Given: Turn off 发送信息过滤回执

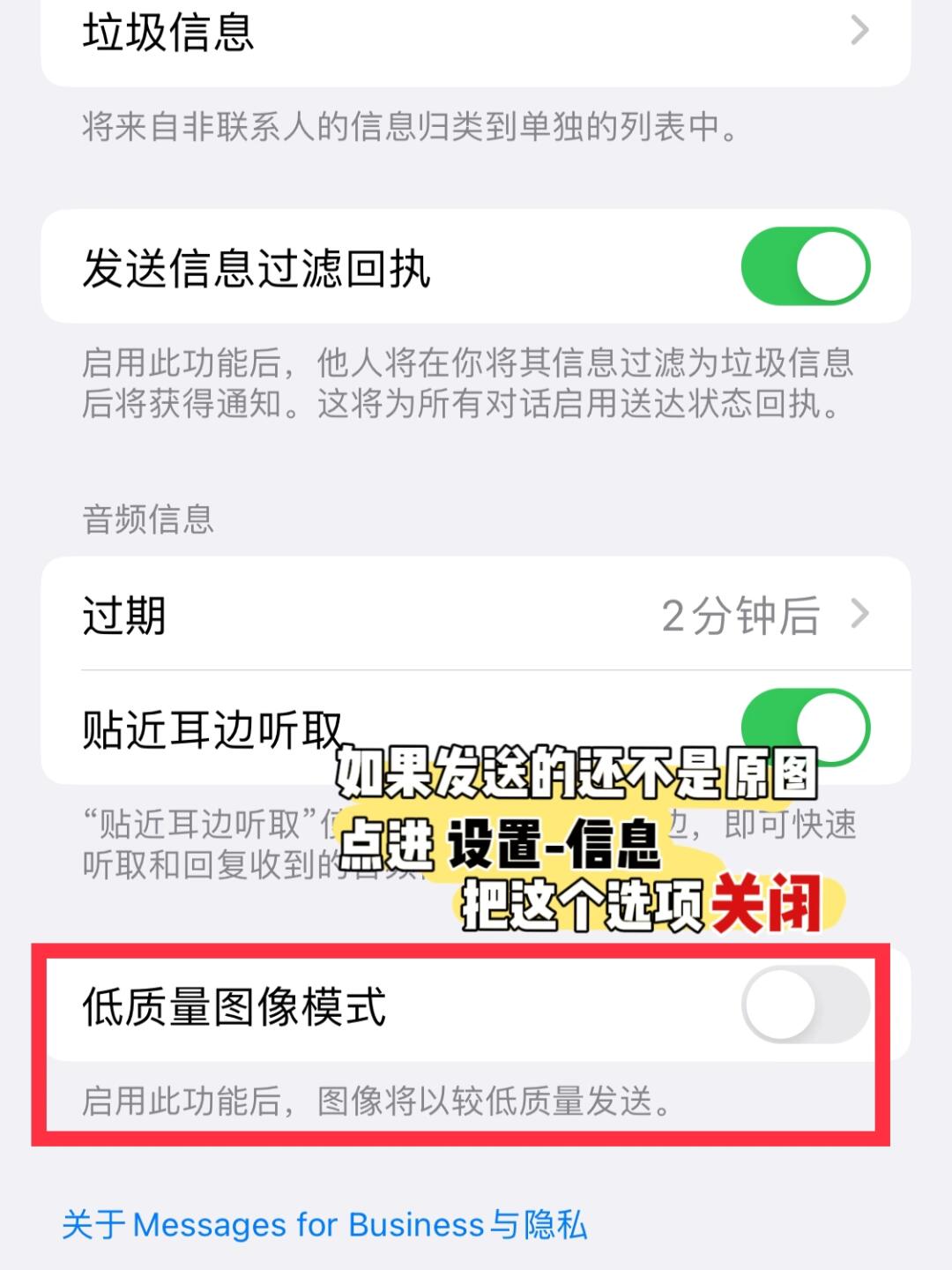Looking at the screenshot, I should tap(805, 266).
